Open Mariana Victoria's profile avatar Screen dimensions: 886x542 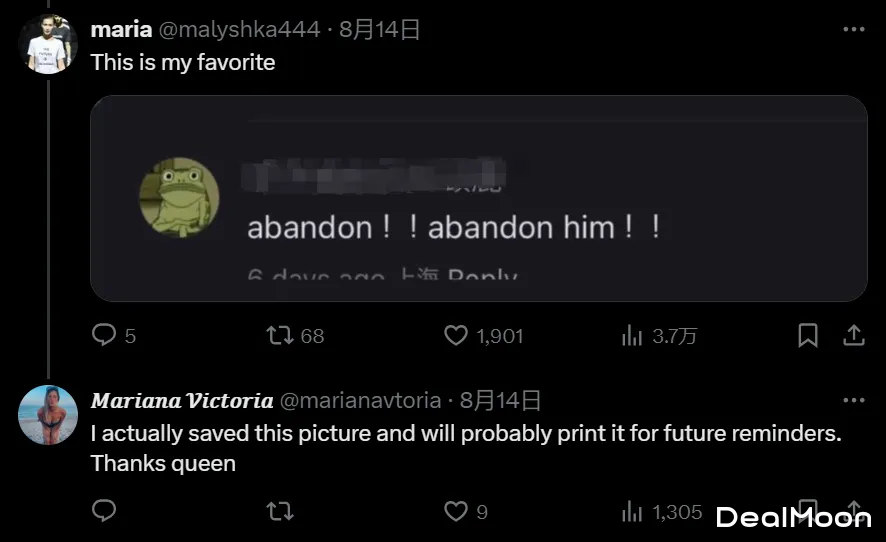47,414
